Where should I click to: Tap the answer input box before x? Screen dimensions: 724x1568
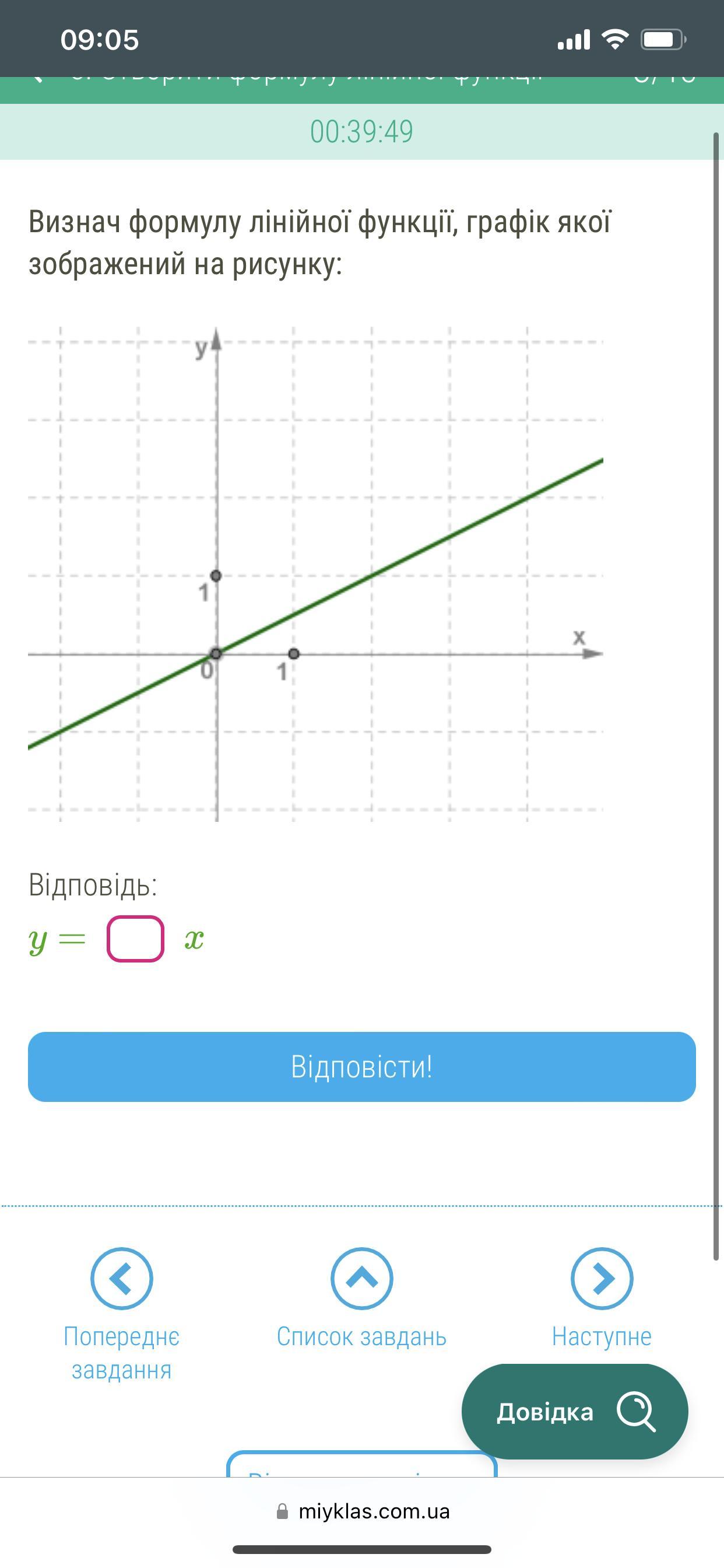(x=135, y=939)
